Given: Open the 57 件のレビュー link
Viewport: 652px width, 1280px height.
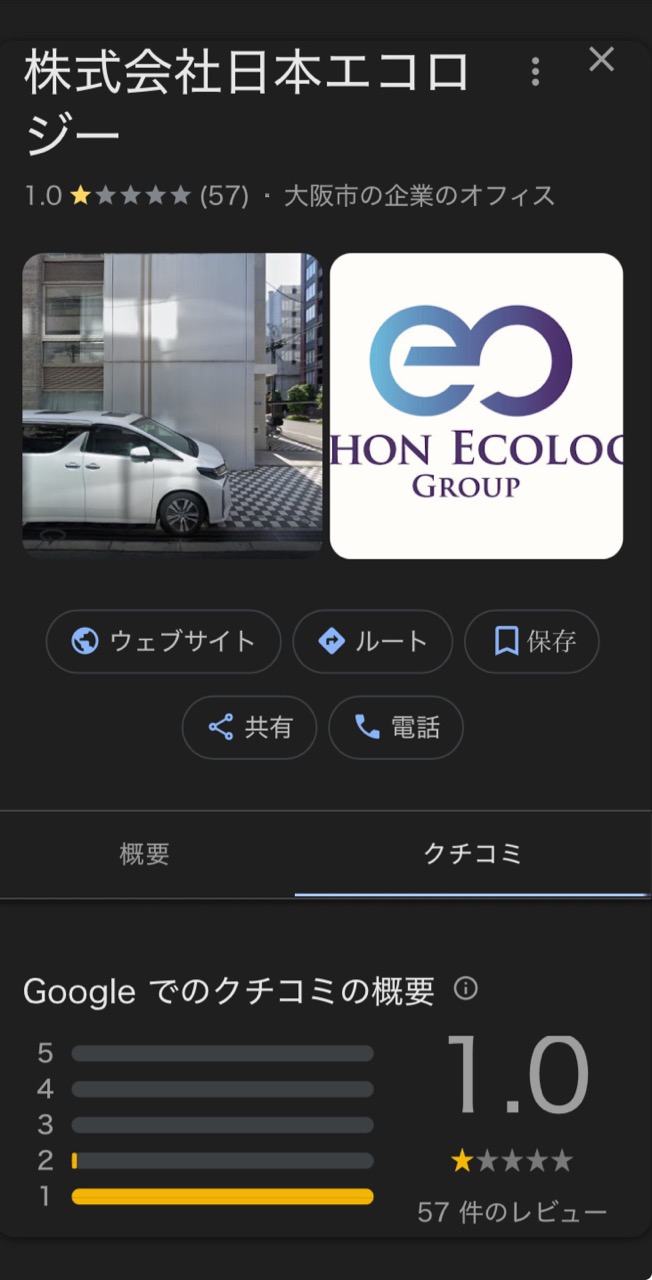Looking at the screenshot, I should (512, 1213).
